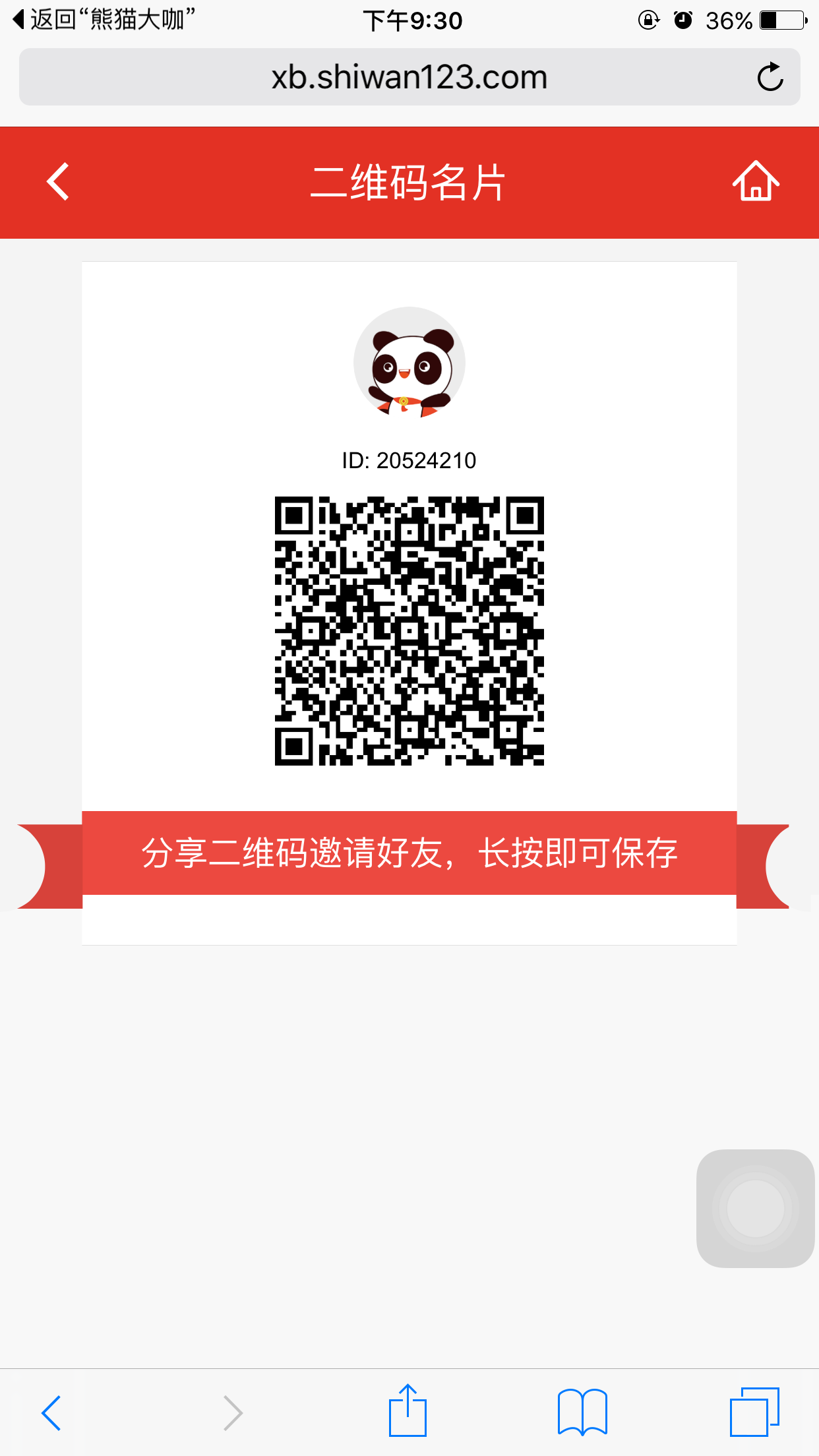Tap the orientation lock icon in status bar
This screenshot has width=819, height=1456.
coord(649,20)
